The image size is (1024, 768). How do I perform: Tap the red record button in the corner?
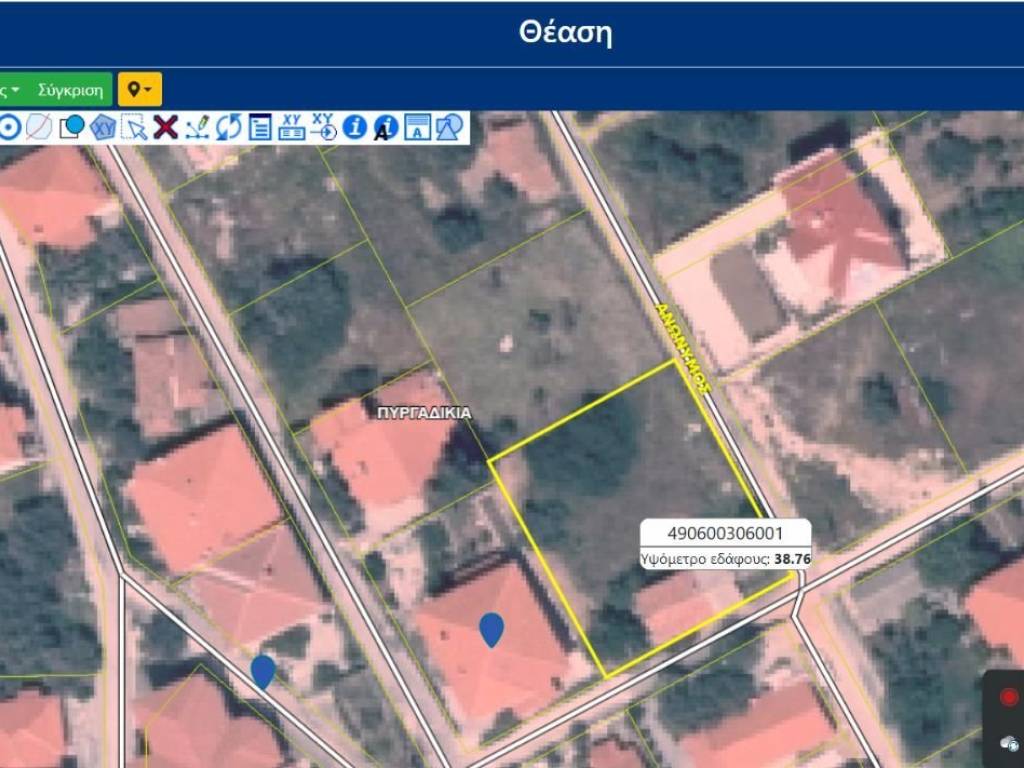[x=1009, y=697]
